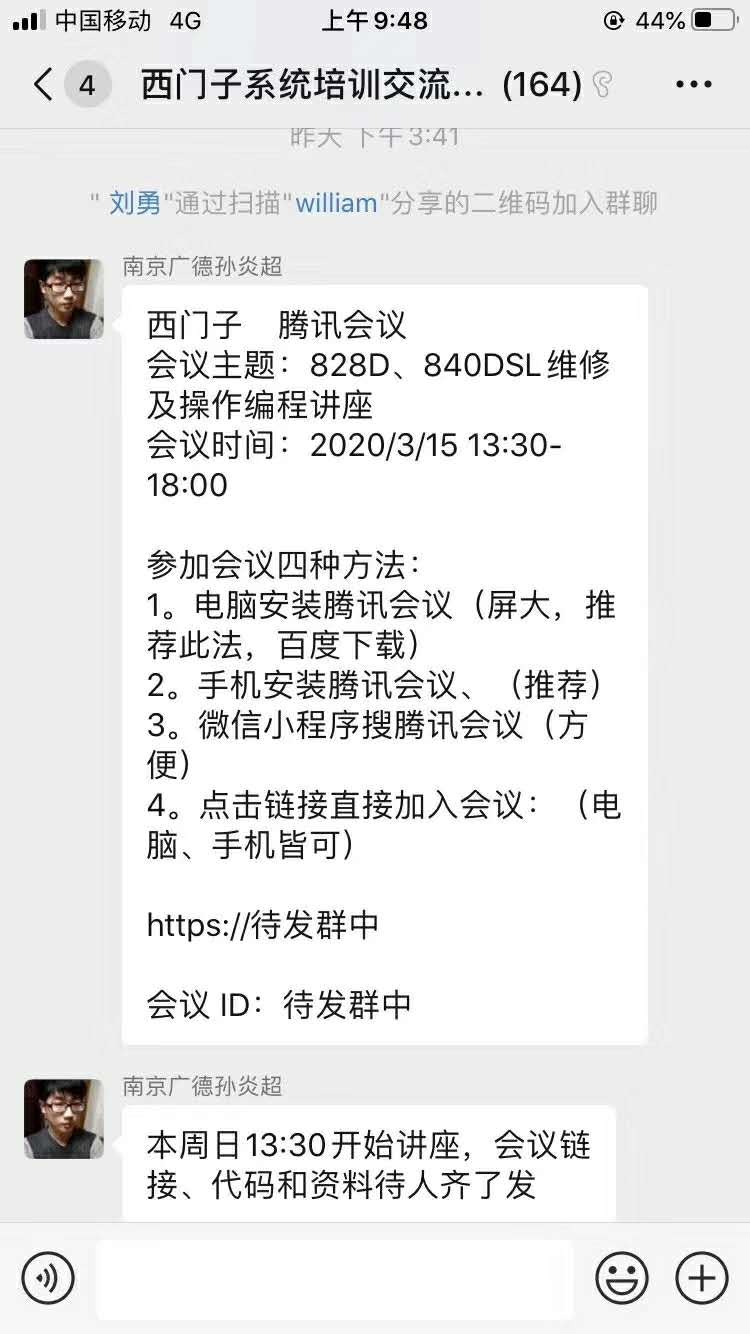The image size is (750, 1334).
Task: Open the emoji sticker panel
Action: (621, 1278)
